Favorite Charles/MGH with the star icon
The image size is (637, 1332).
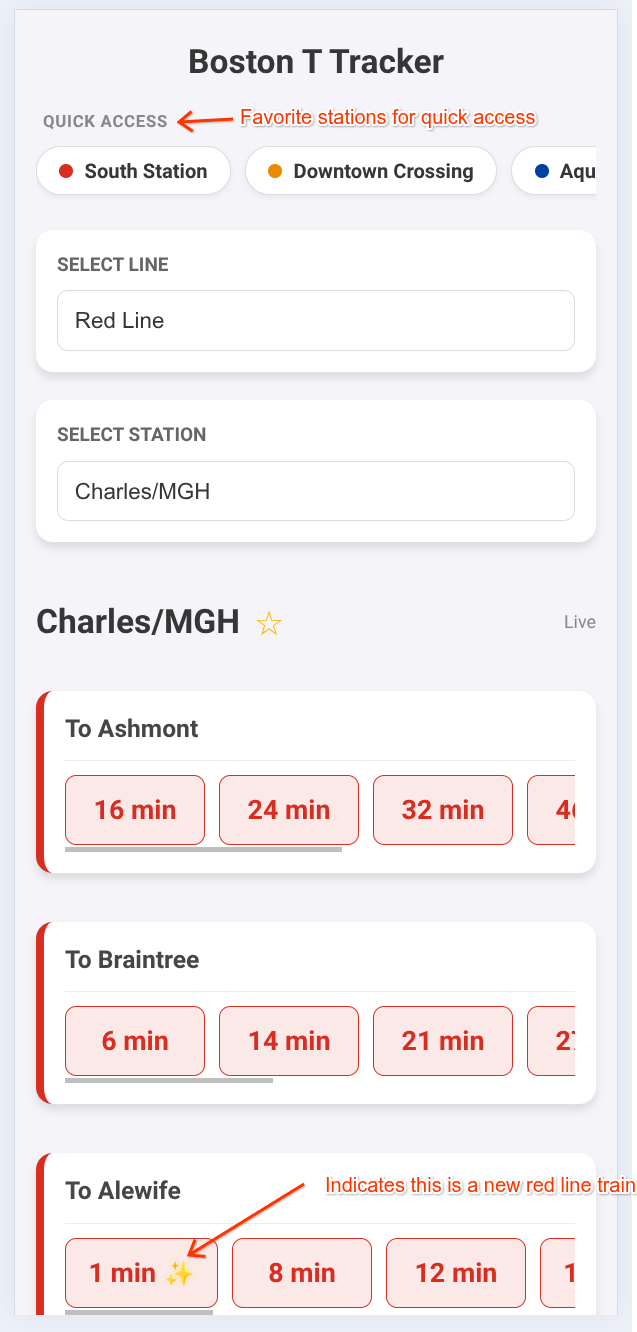point(269,624)
